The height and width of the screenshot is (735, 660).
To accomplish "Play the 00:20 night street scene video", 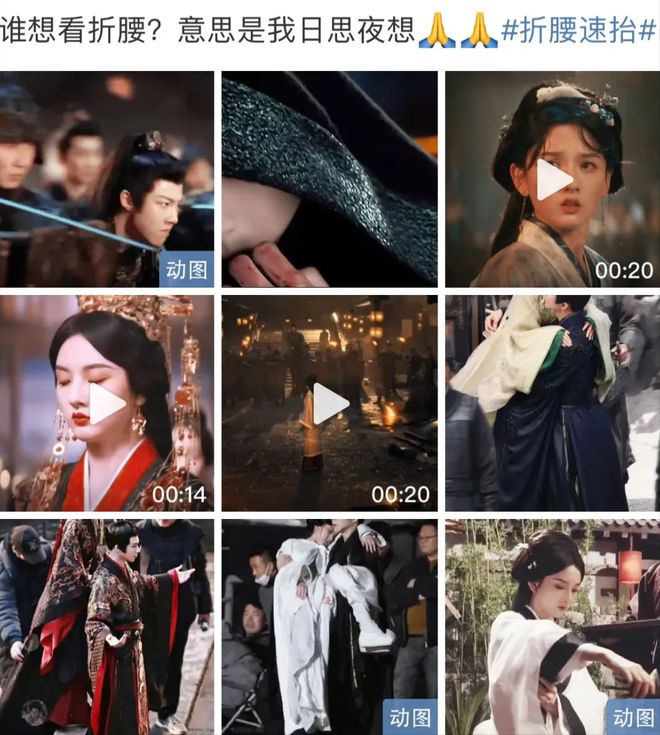I will point(329,403).
